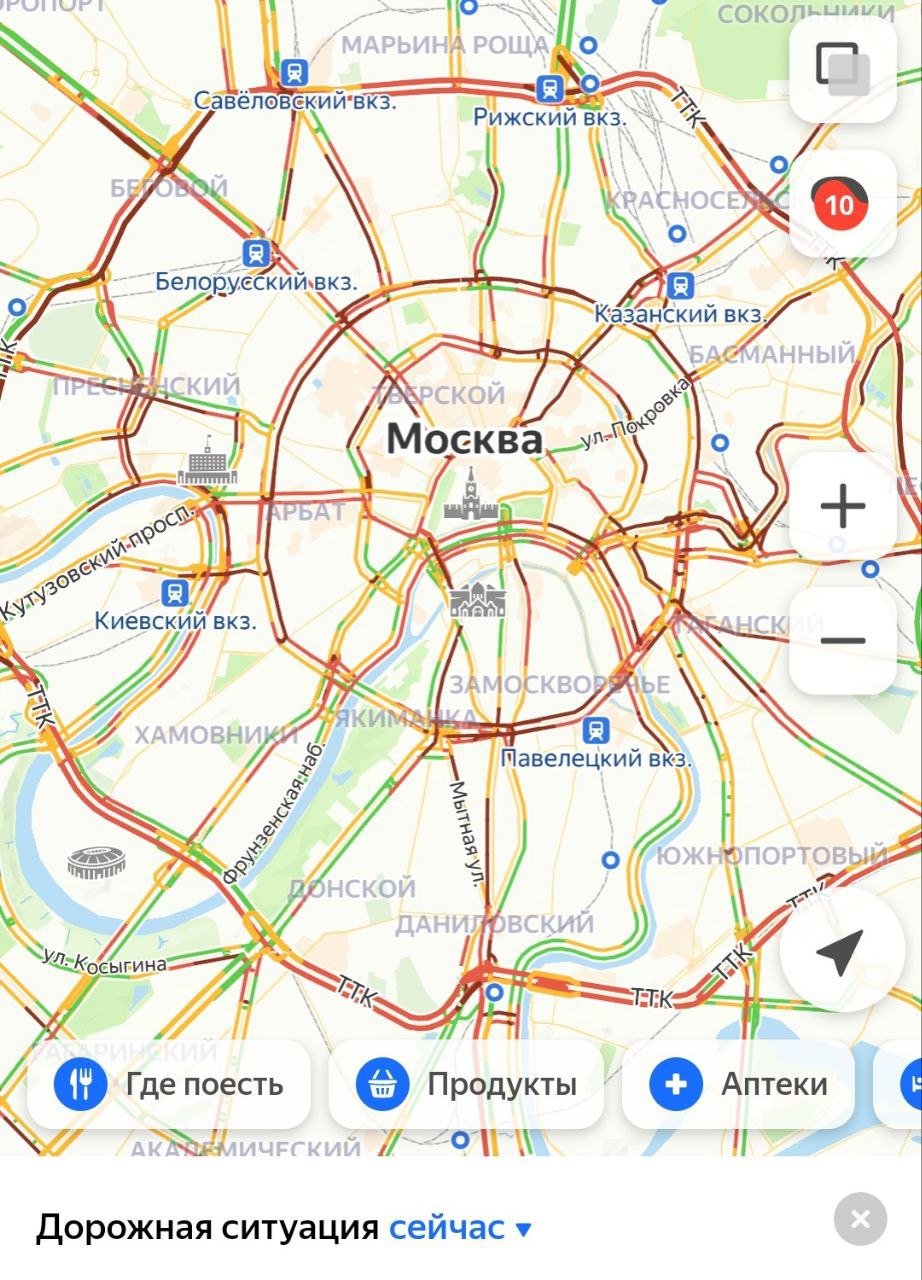Image resolution: width=922 pixels, height=1280 pixels.
Task: Zoom in with the plus button
Action: (842, 506)
